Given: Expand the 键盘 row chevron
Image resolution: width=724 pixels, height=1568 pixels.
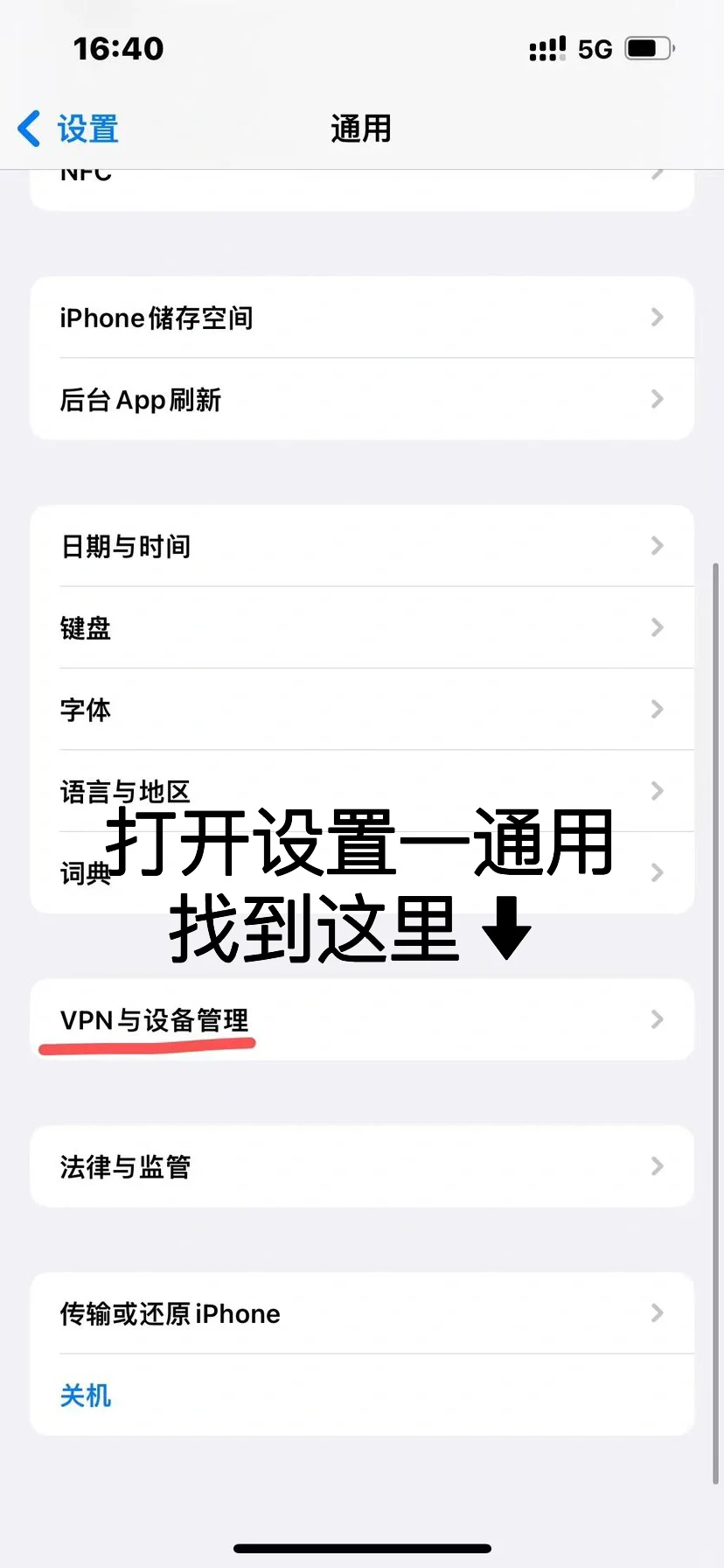Looking at the screenshot, I should pyautogui.click(x=658, y=627).
